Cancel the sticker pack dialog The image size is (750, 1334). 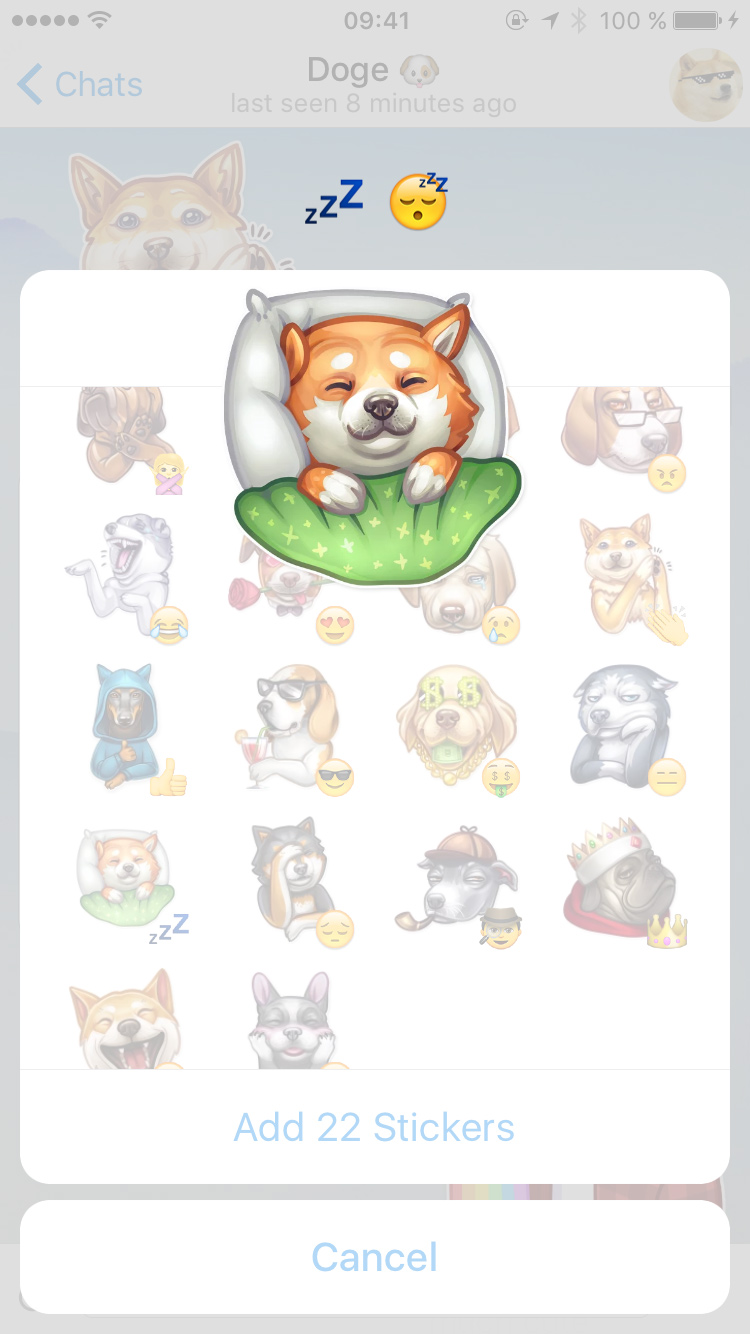[x=374, y=1257]
